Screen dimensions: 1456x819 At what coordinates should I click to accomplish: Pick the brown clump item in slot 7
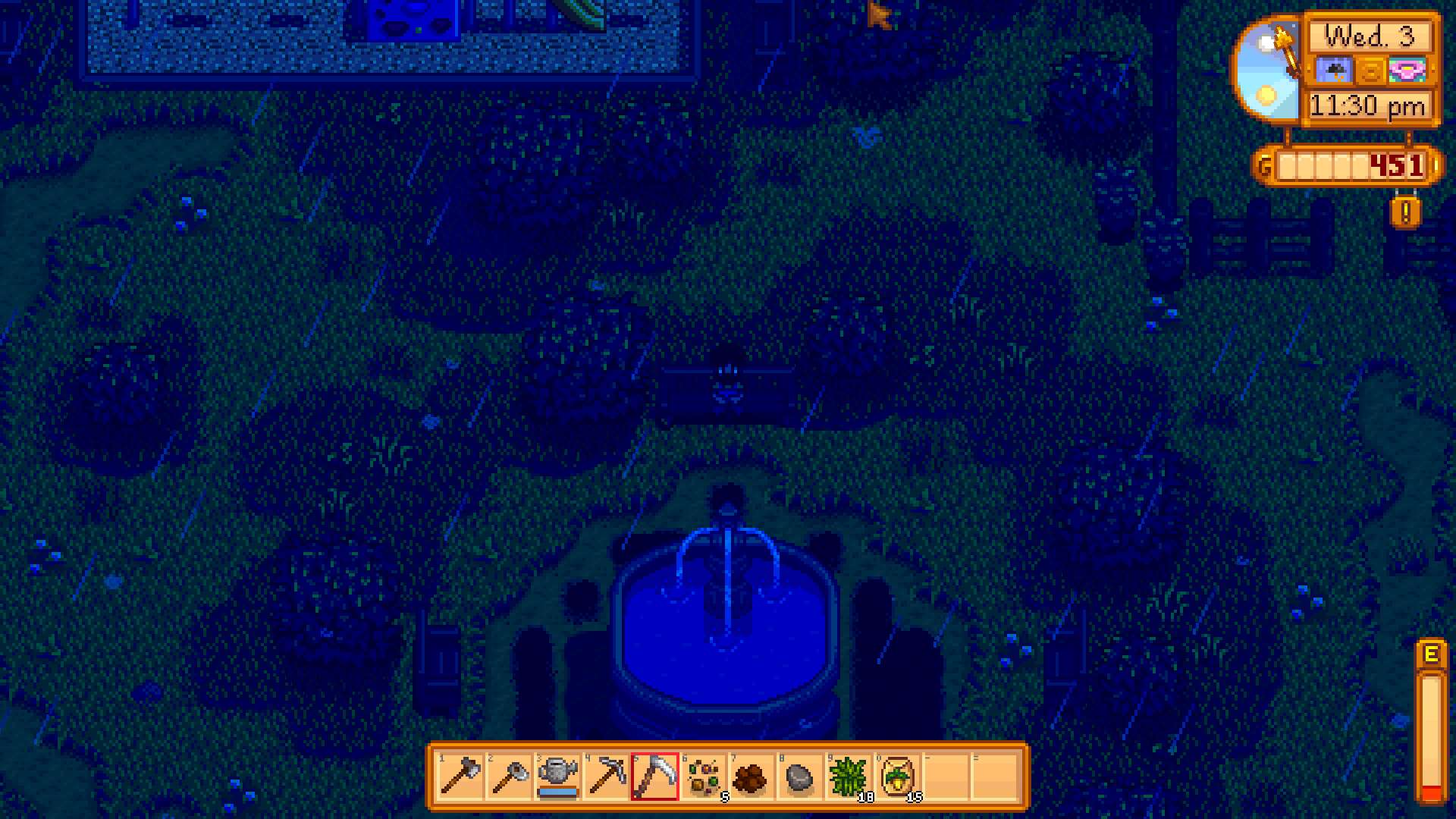[x=752, y=777]
